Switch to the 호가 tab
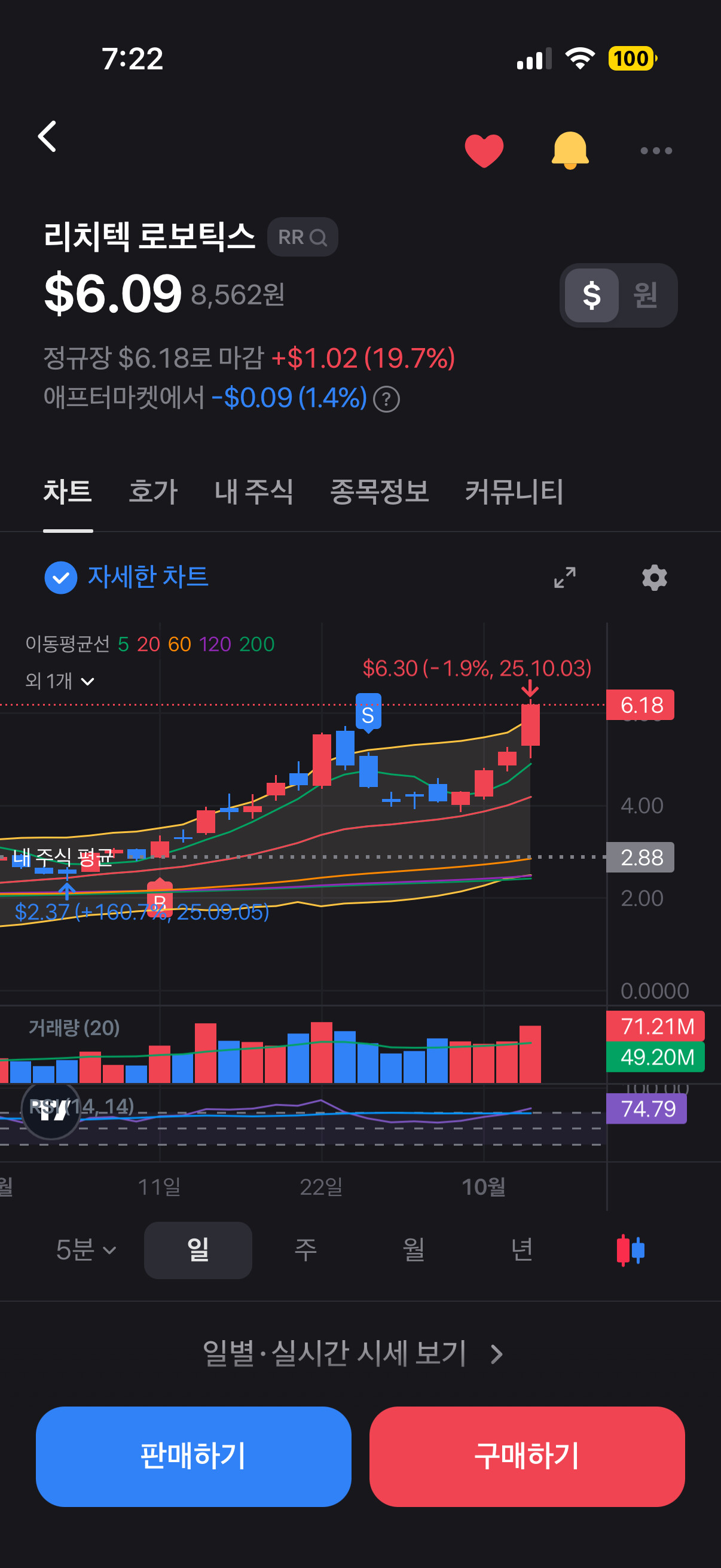 click(152, 492)
